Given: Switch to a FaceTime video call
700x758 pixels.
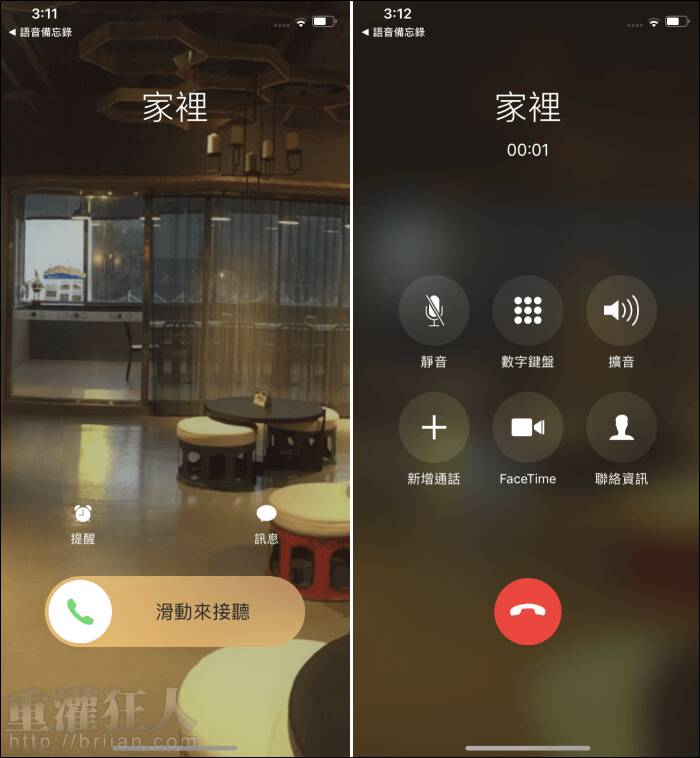Looking at the screenshot, I should (x=527, y=428).
